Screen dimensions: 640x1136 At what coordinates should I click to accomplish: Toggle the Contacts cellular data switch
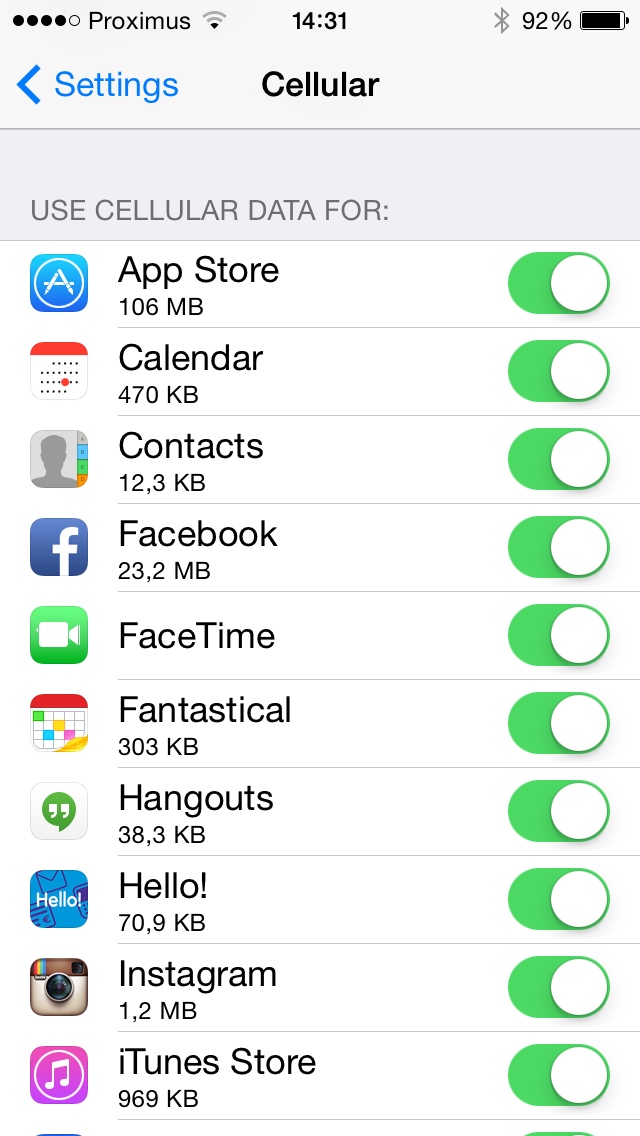pos(559,460)
